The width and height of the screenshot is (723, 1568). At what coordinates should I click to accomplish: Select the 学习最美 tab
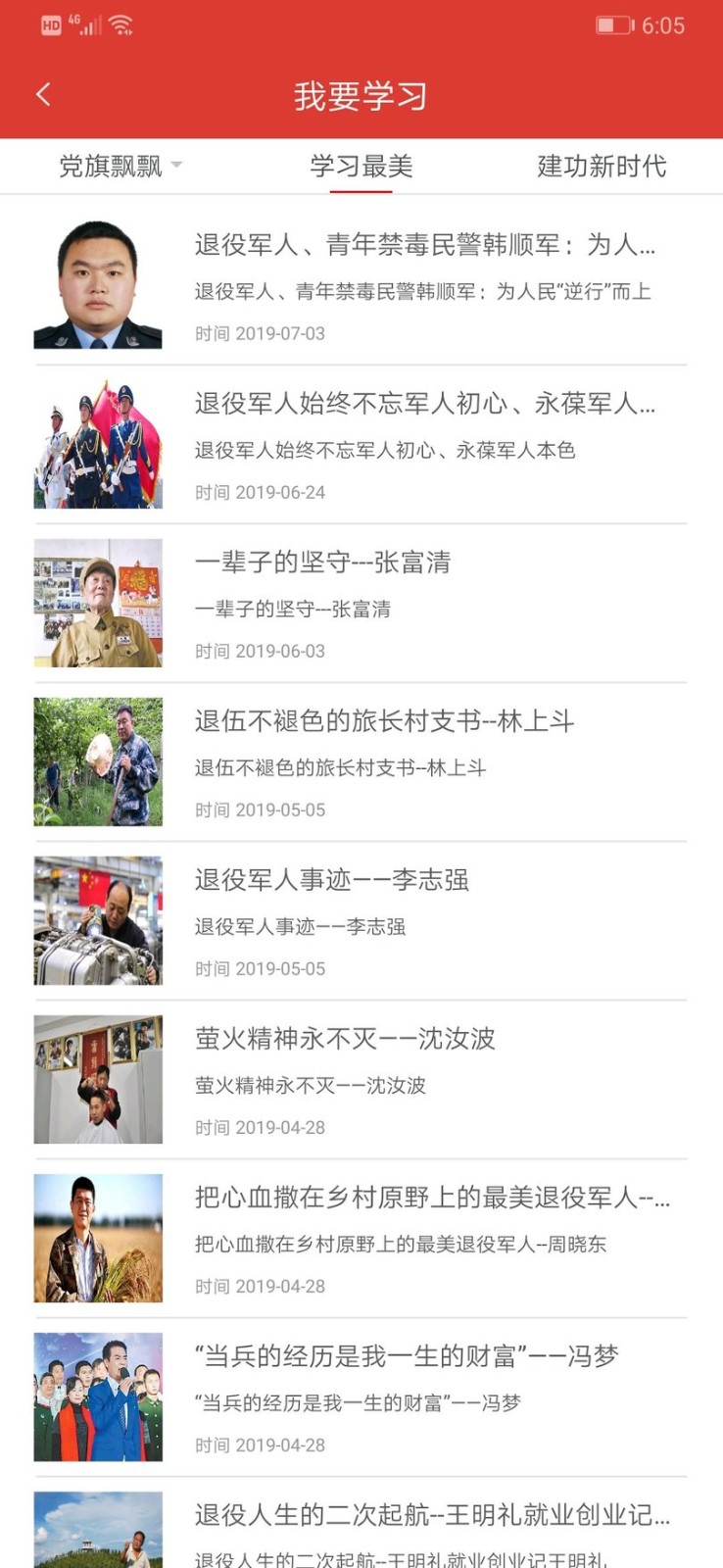coord(361,167)
